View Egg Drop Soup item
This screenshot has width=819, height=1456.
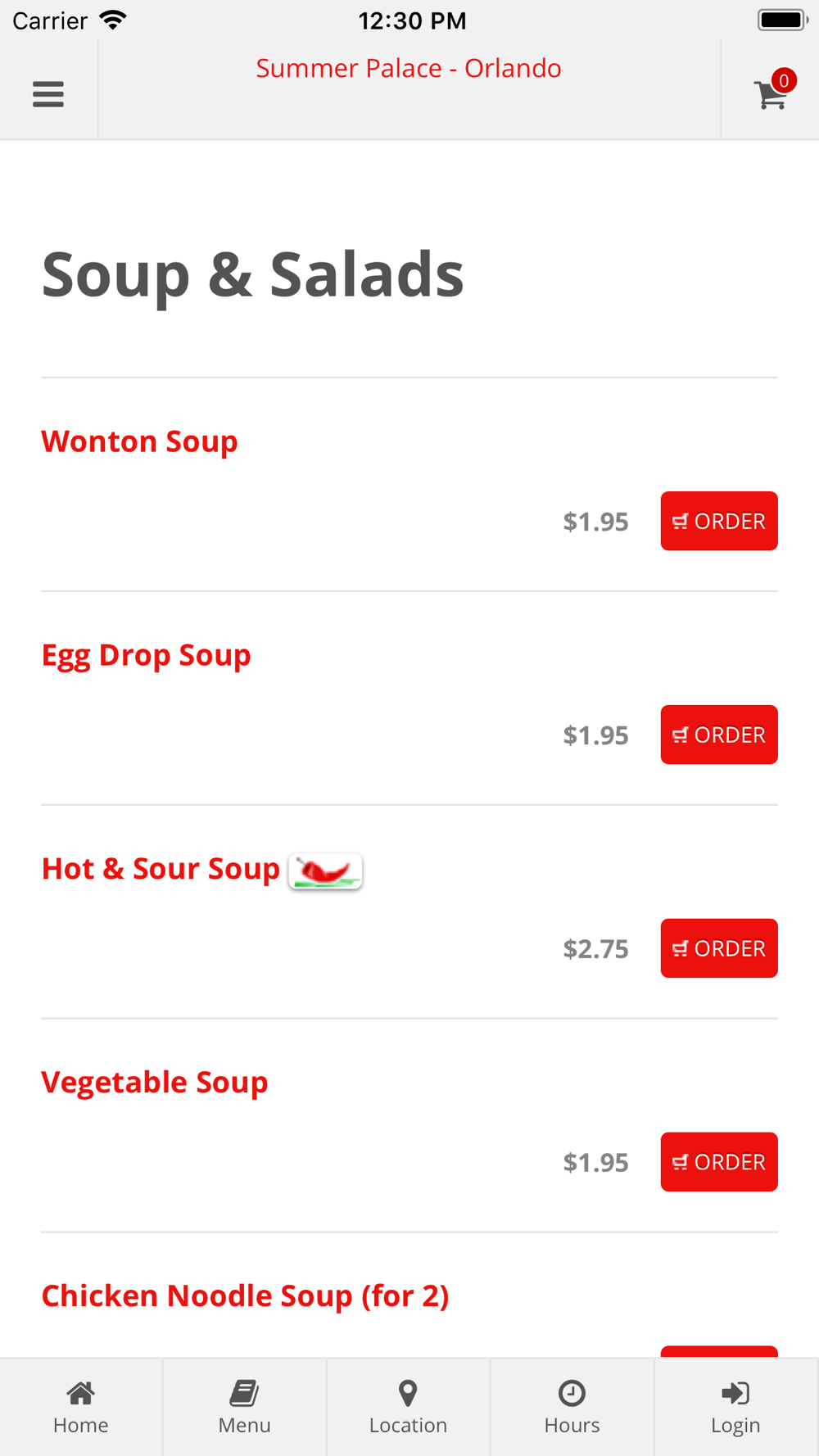(x=146, y=656)
